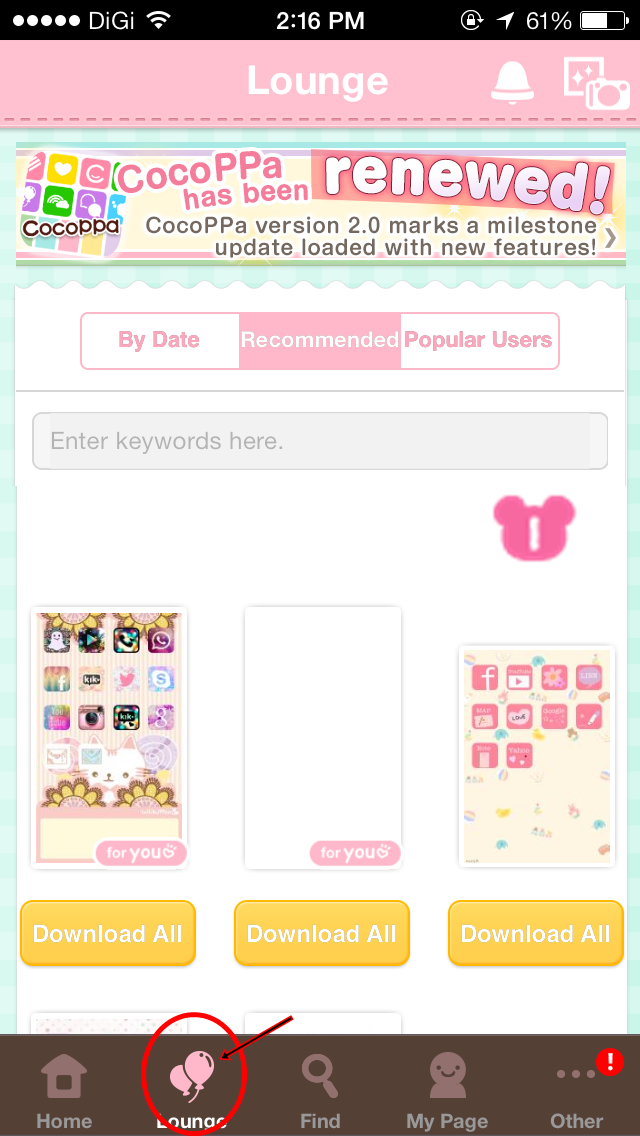Open the My Page tab
Image resolution: width=640 pixels, height=1136 pixels.
447,1087
